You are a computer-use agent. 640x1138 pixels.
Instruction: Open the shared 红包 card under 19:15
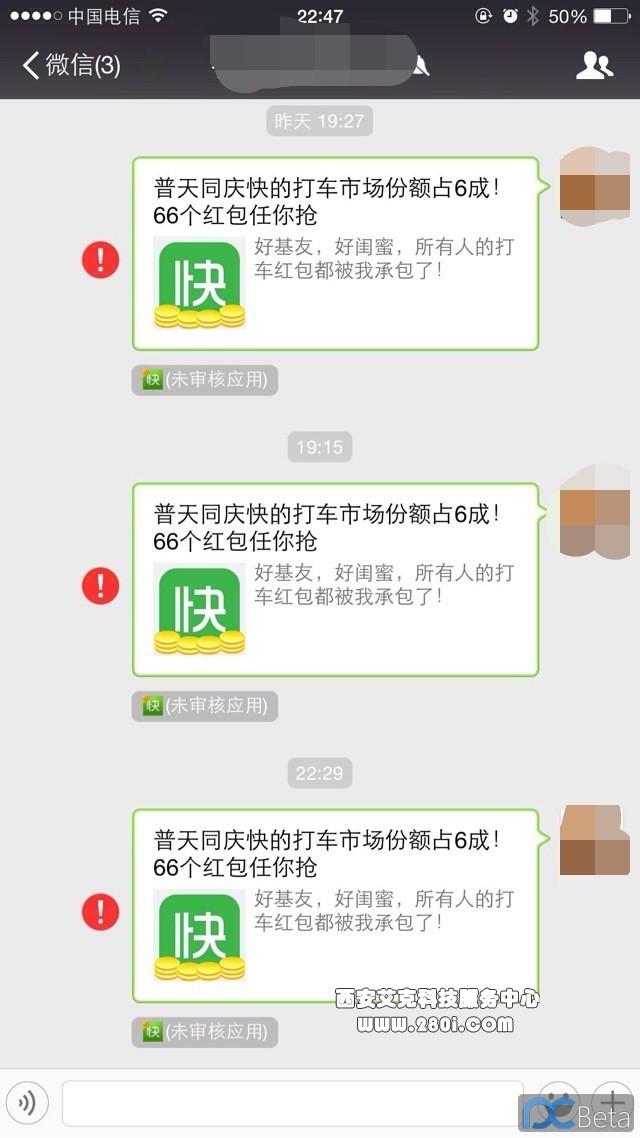[x=336, y=579]
